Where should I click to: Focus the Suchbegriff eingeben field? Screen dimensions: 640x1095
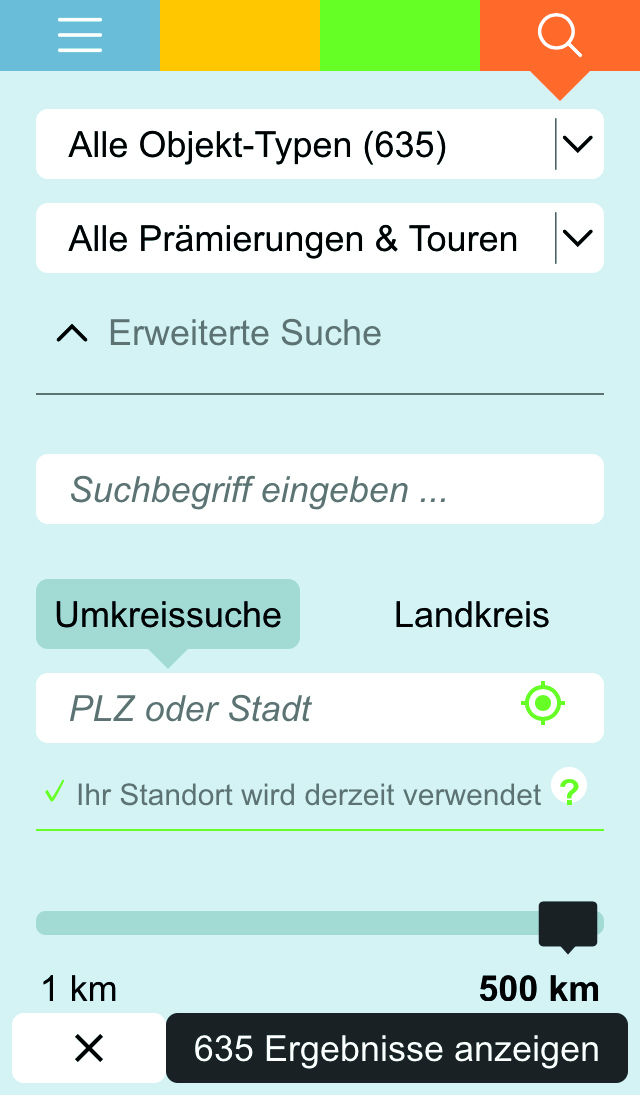[320, 490]
